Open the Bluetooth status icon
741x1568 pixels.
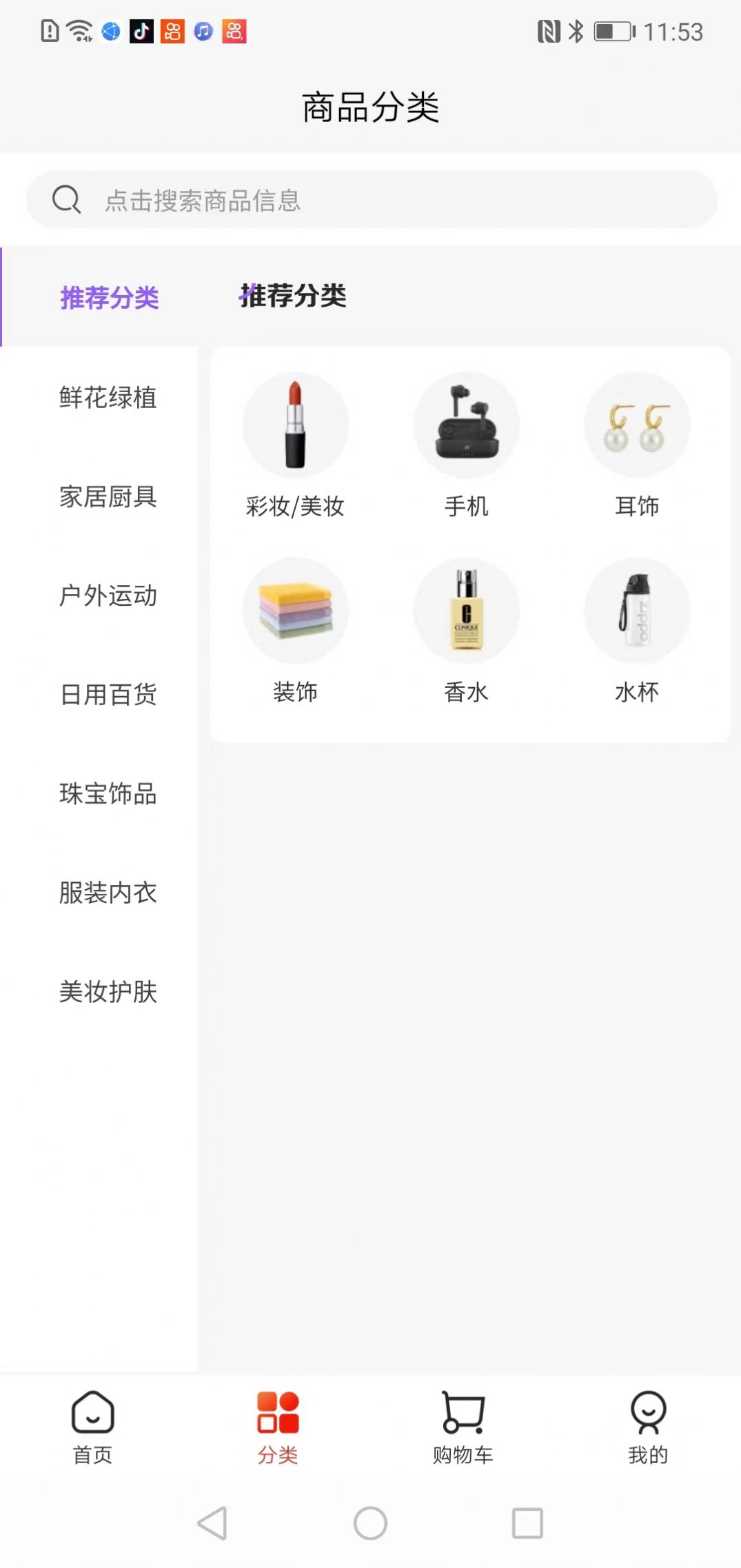pyautogui.click(x=574, y=31)
